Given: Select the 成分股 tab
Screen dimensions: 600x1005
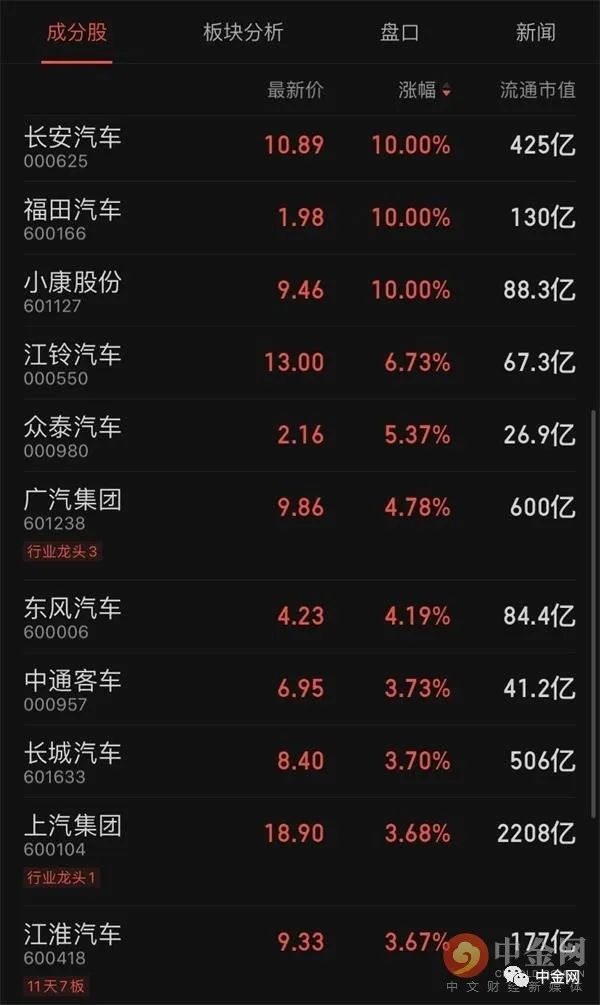Looking at the screenshot, I should 77,32.
